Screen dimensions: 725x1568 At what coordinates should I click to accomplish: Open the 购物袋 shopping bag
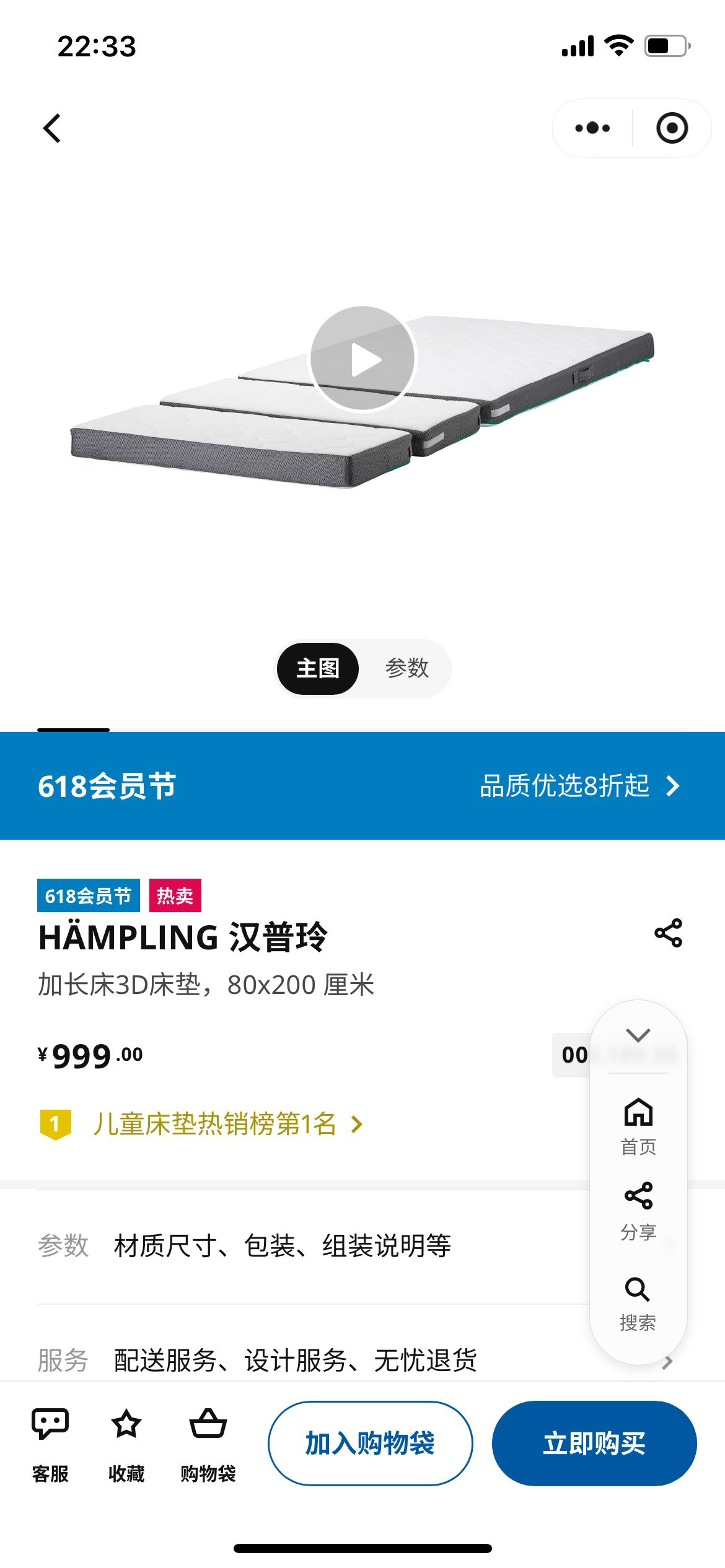coord(208,1444)
